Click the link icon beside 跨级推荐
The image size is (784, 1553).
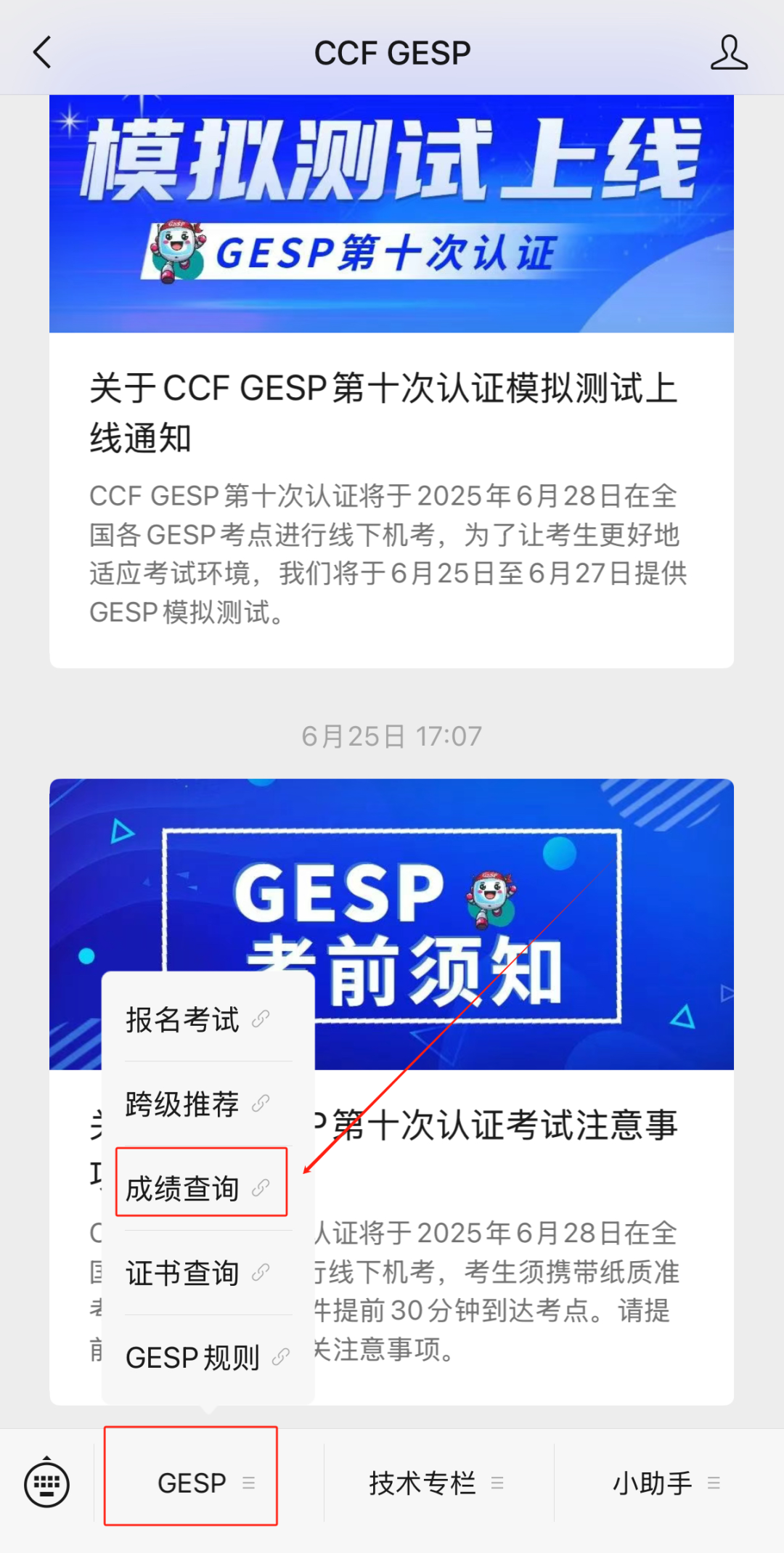point(259,1104)
